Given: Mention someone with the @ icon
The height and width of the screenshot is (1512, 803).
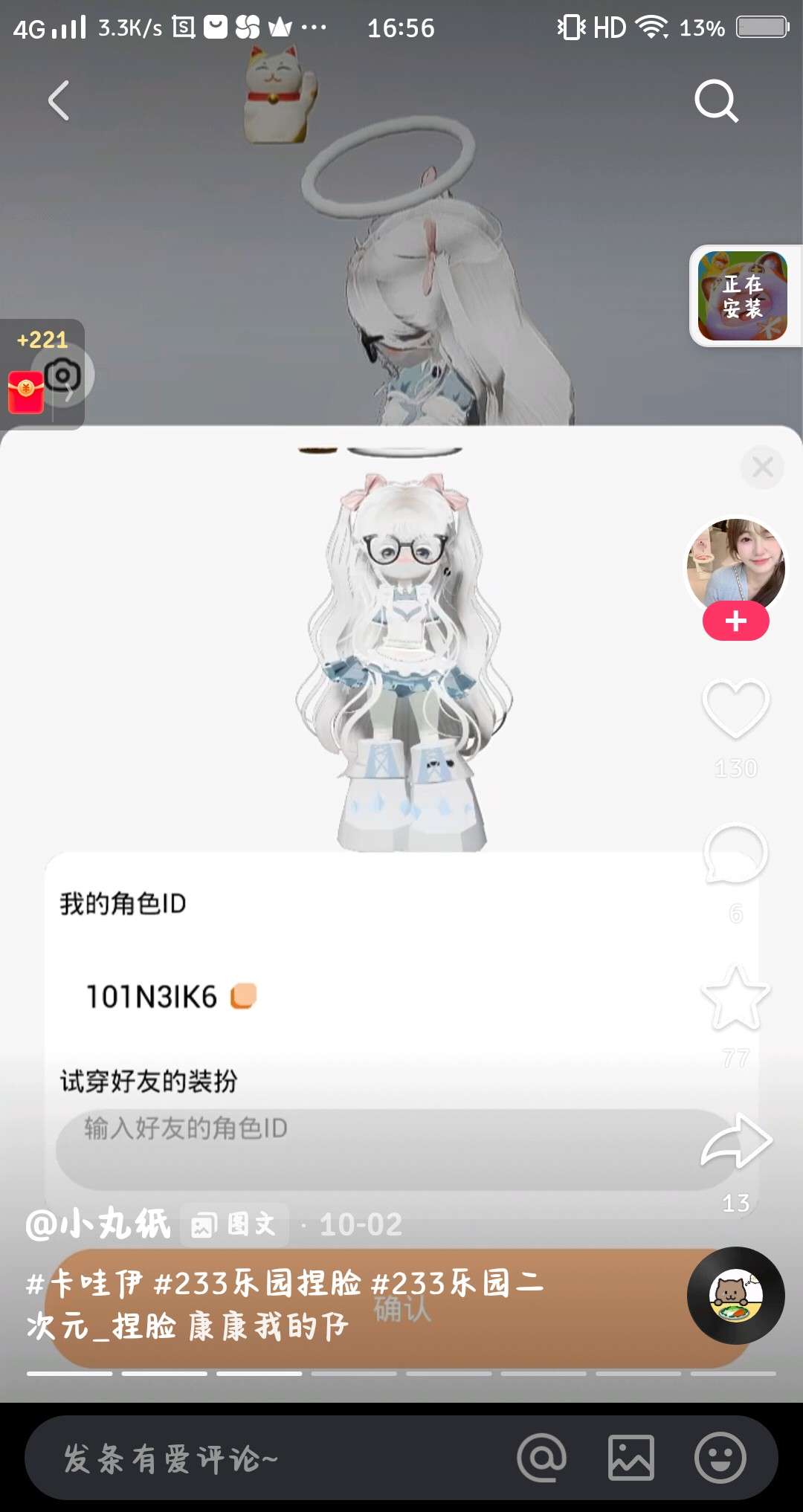Looking at the screenshot, I should pyautogui.click(x=541, y=1458).
